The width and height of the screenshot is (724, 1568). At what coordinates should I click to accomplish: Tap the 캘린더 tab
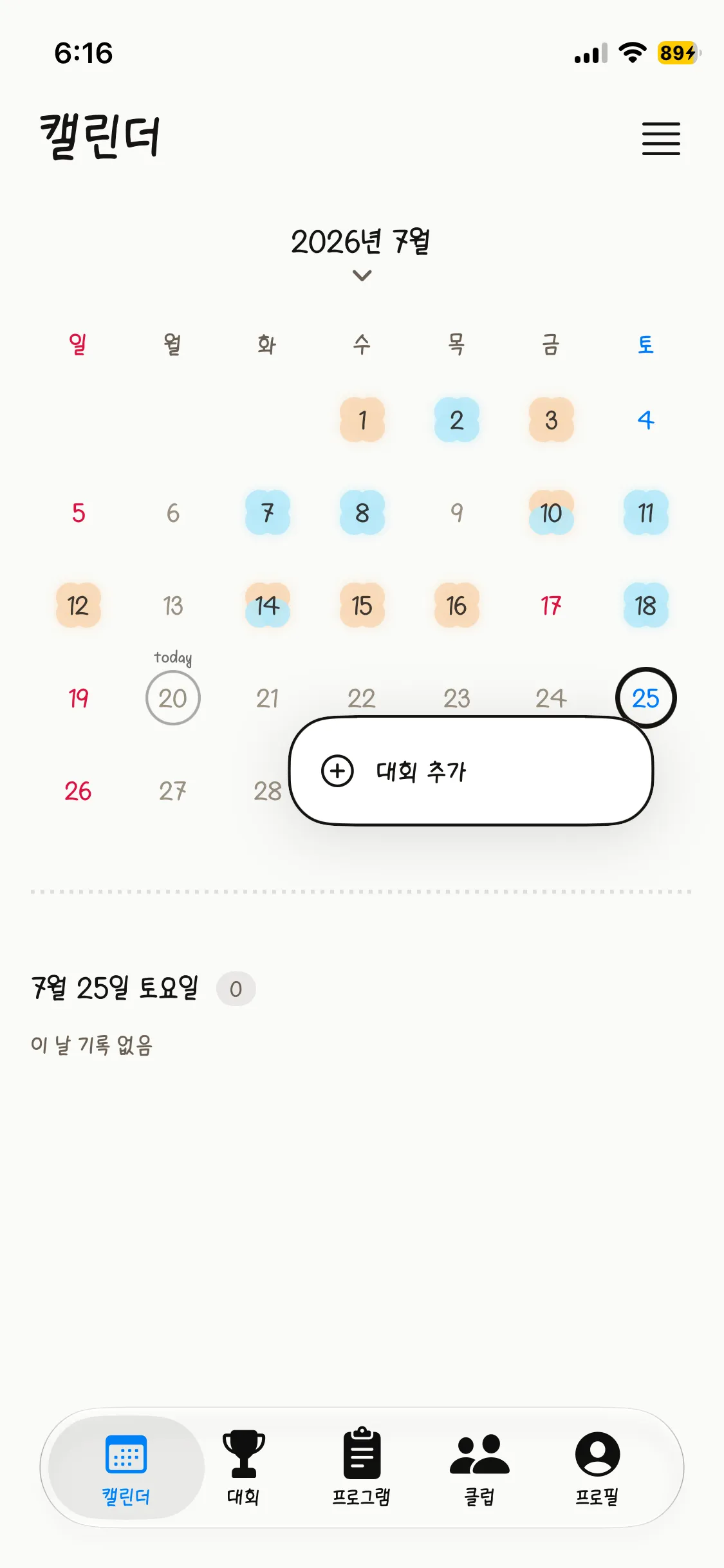pyautogui.click(x=126, y=1468)
